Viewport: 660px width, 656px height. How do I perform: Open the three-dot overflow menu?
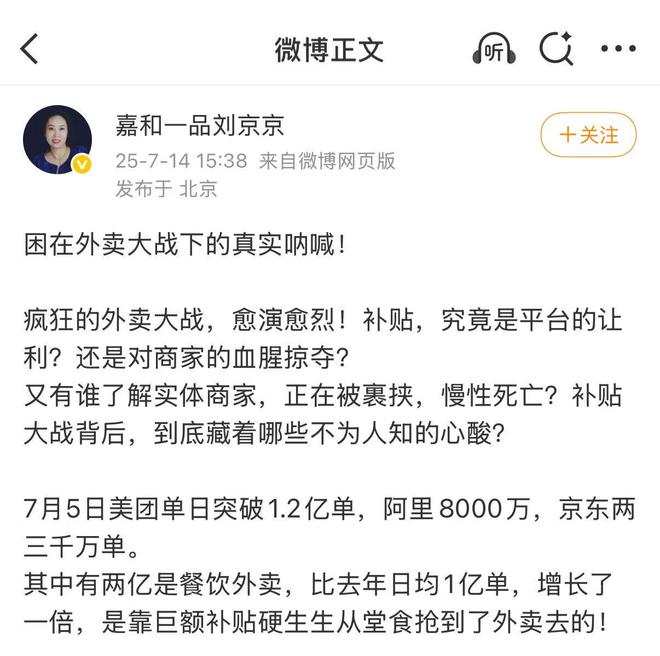[x=618, y=48]
